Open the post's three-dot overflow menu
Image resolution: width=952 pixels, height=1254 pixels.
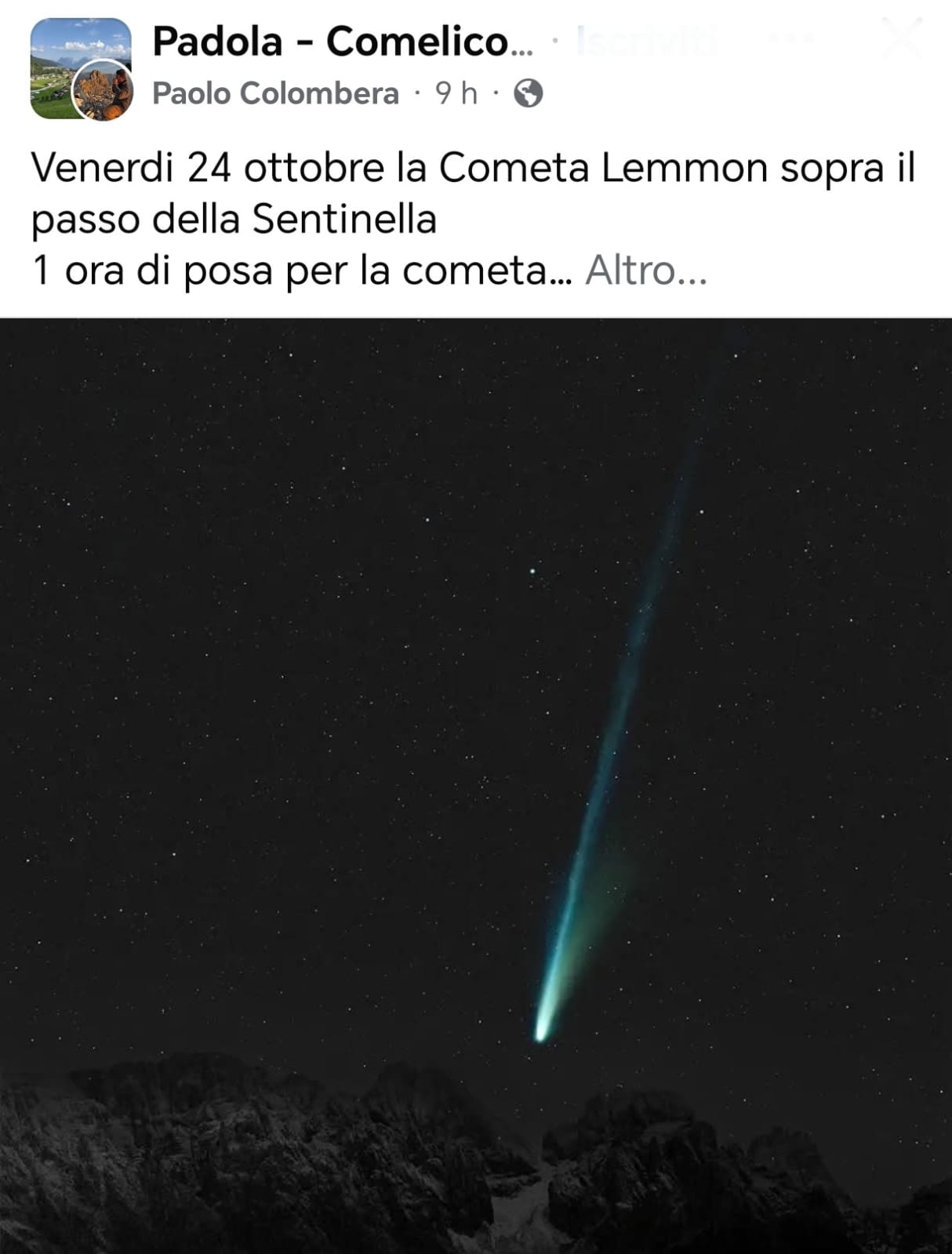(790, 38)
